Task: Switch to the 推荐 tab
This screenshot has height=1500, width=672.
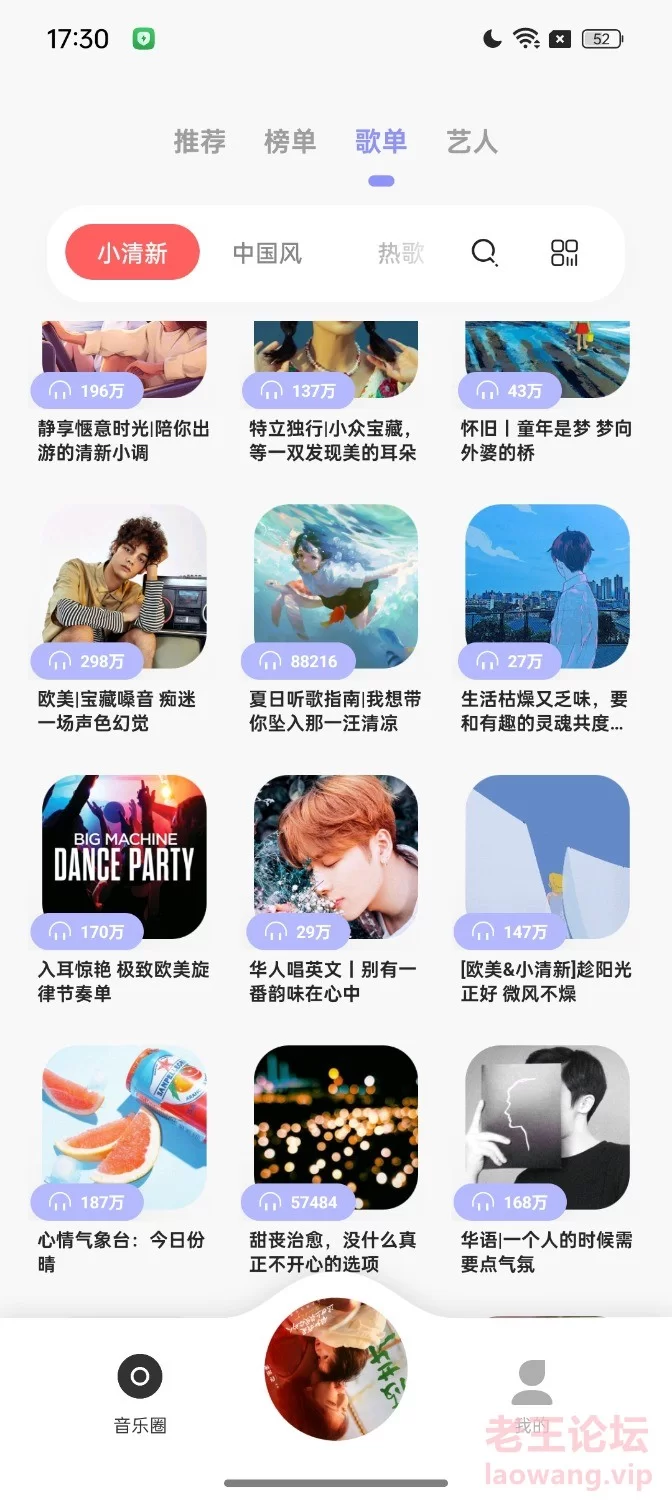Action: [x=200, y=142]
